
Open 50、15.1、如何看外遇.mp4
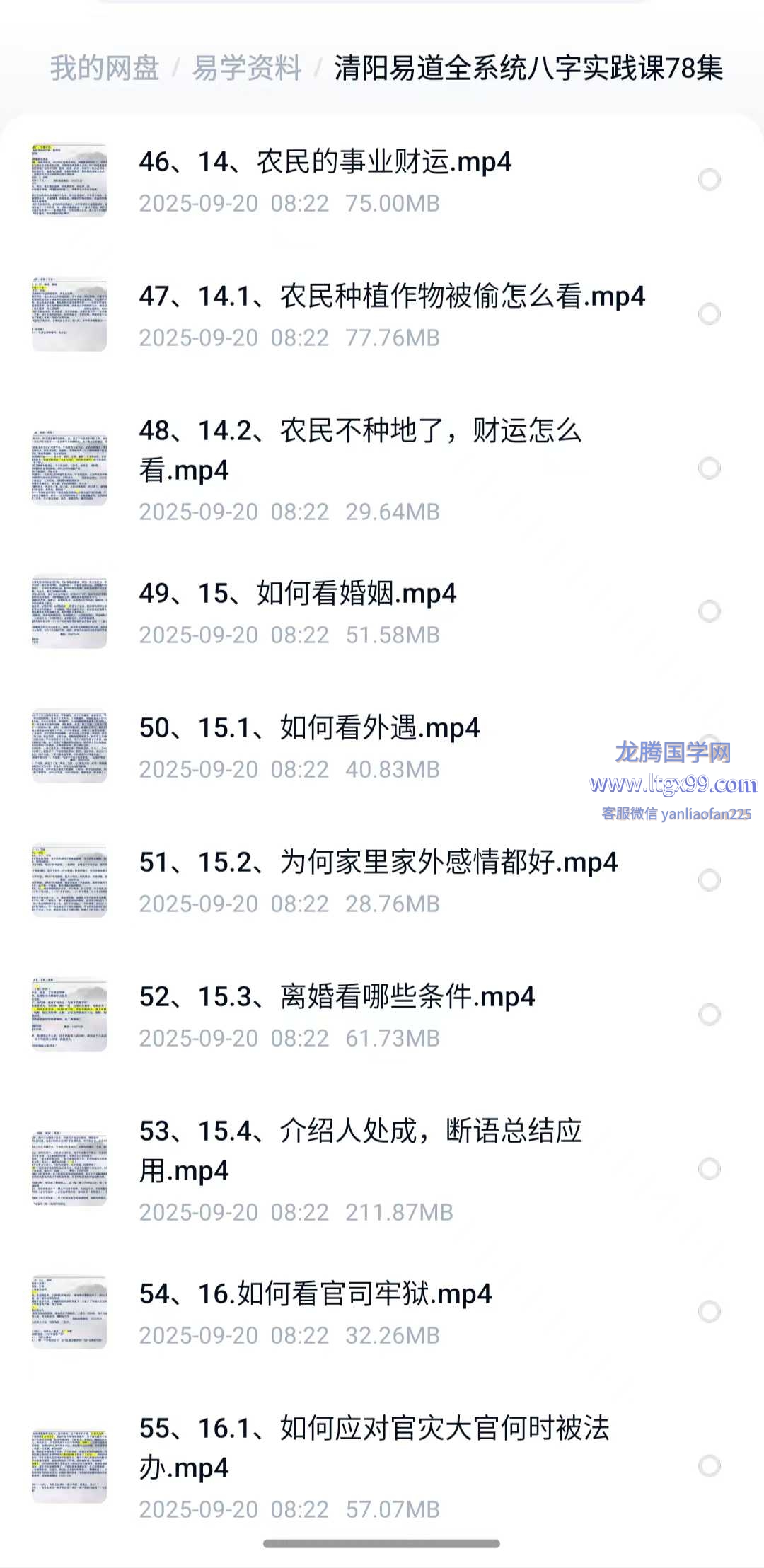point(309,729)
